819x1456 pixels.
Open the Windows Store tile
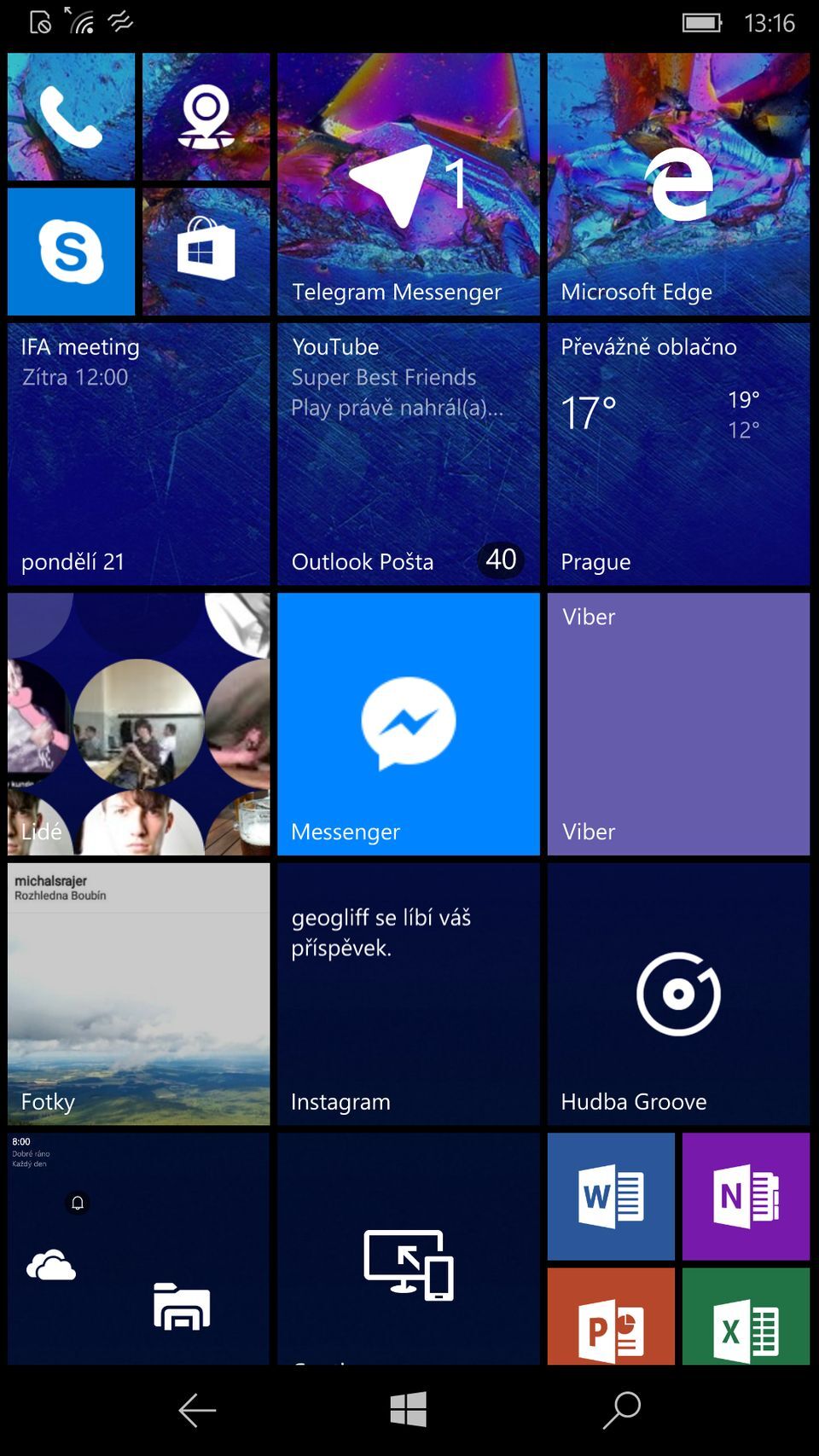pos(206,252)
